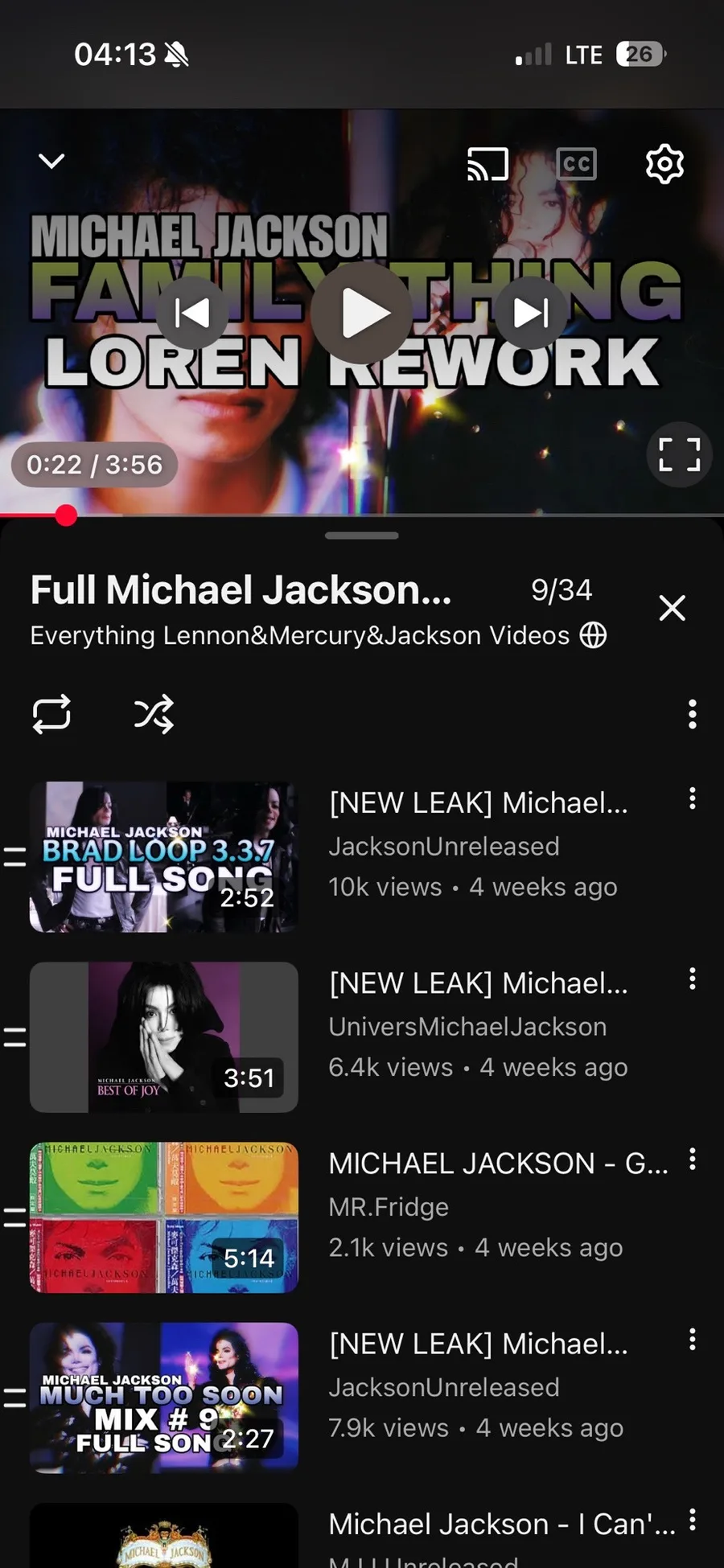Open options for MR.Fridge video

[692, 1159]
